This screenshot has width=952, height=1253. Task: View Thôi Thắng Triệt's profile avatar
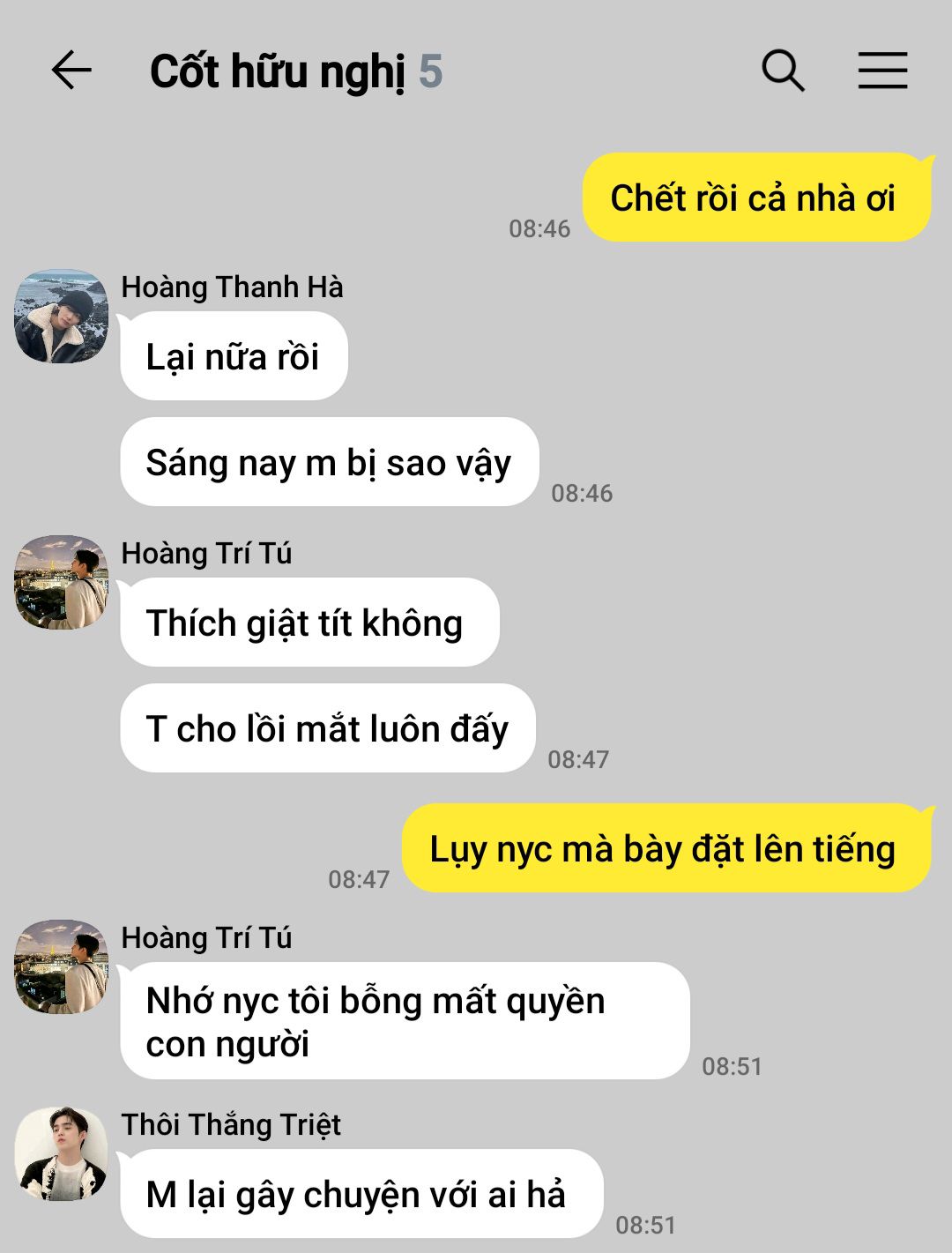pyautogui.click(x=61, y=1154)
